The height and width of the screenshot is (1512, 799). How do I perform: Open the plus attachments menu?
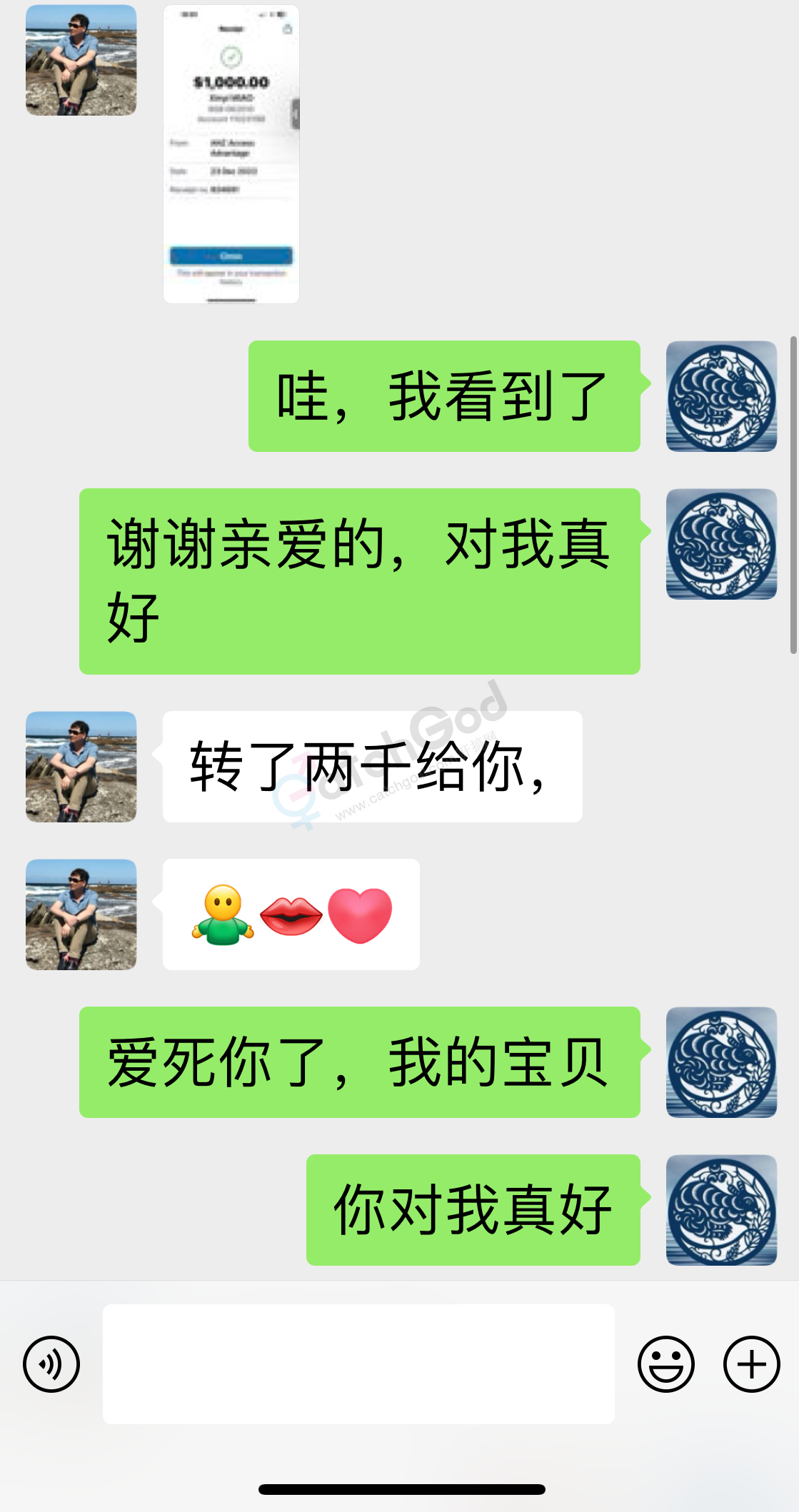751,1364
